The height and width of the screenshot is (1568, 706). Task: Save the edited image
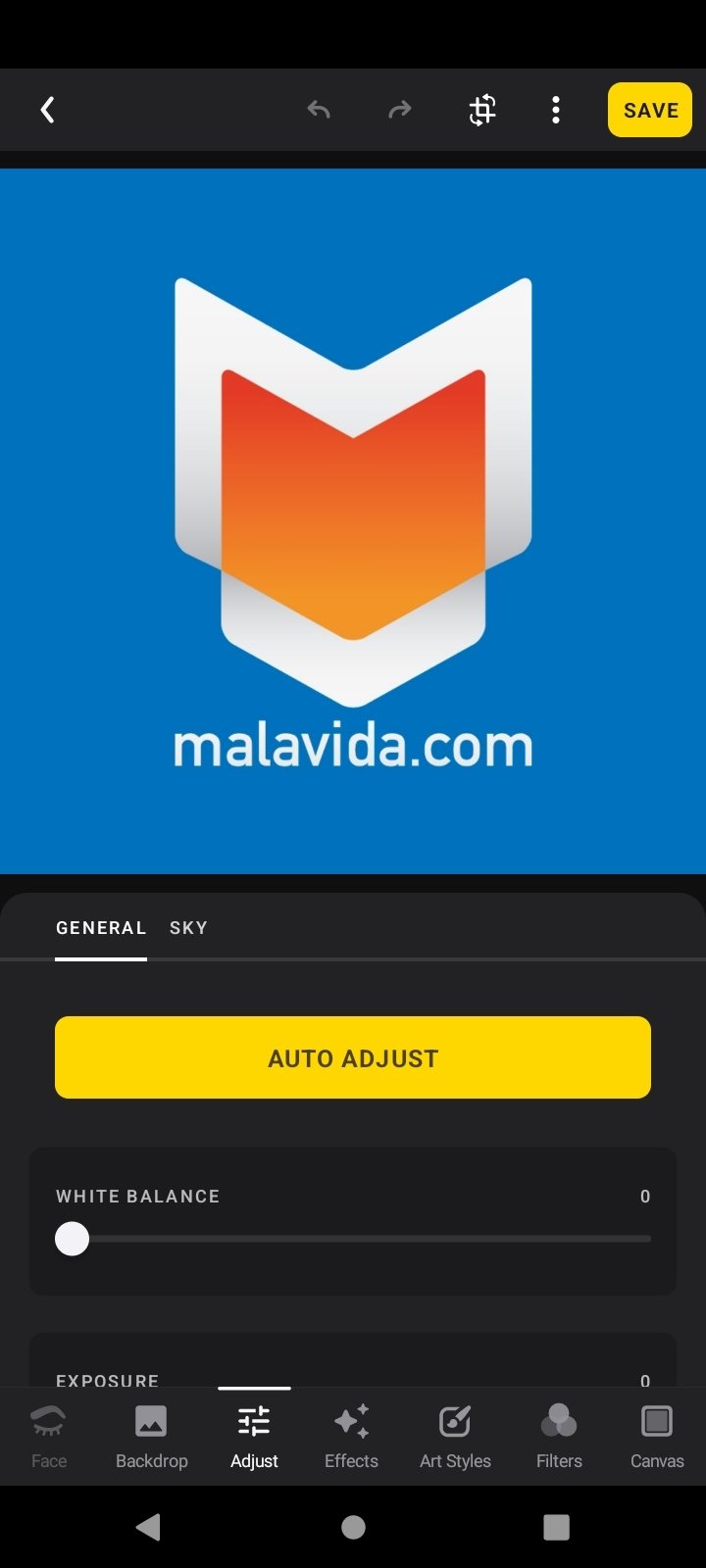(650, 110)
